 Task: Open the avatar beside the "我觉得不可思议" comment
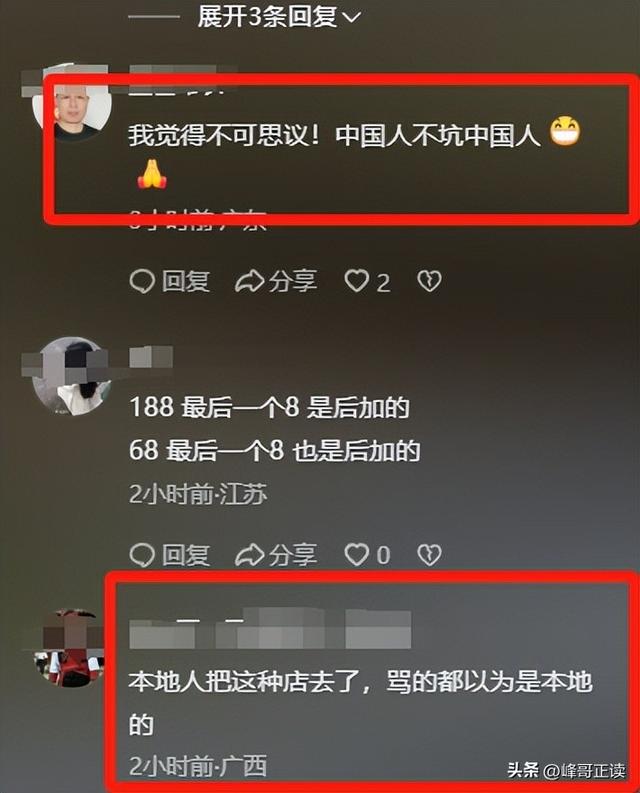[x=72, y=105]
